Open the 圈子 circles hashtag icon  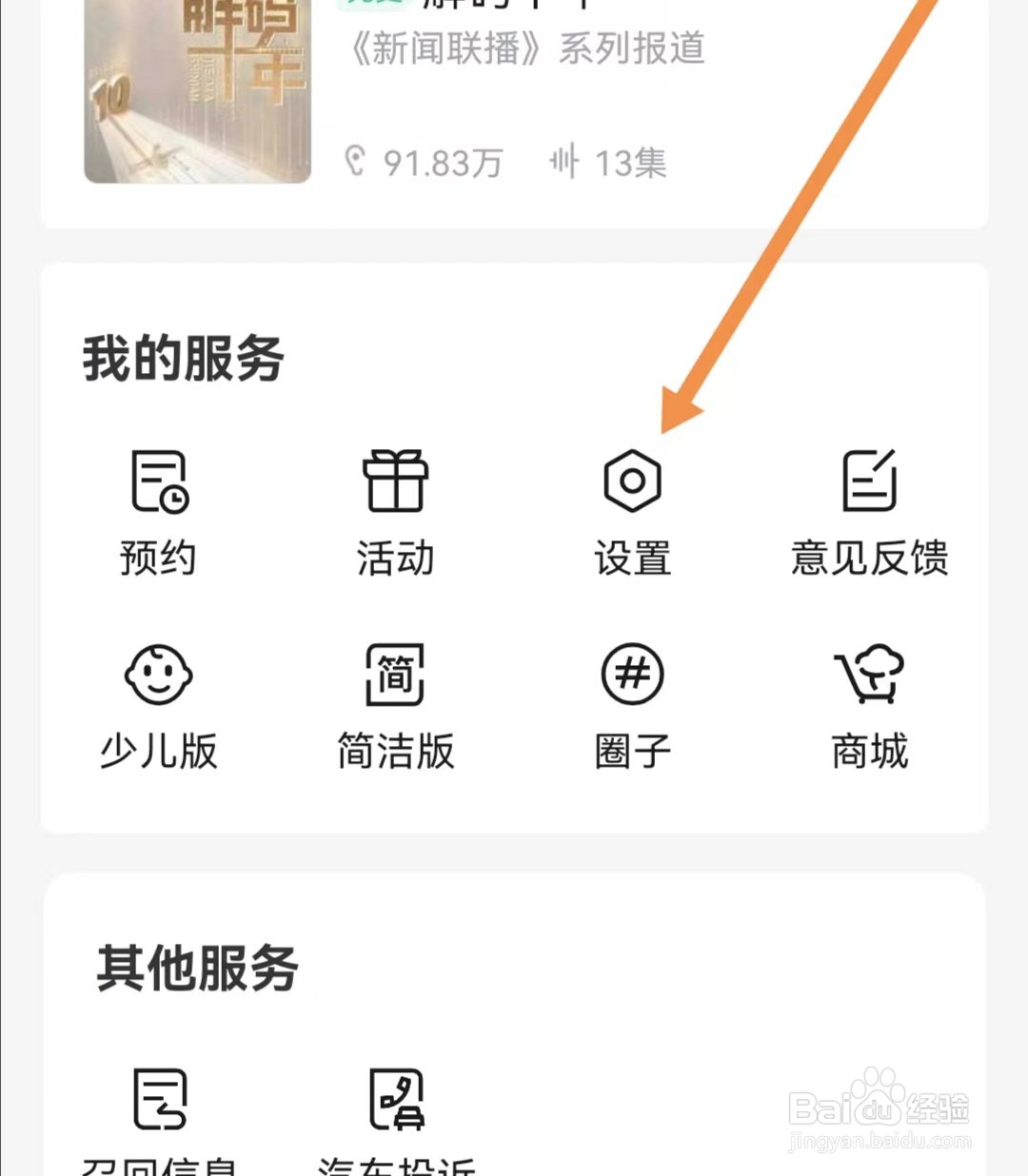[x=632, y=674]
